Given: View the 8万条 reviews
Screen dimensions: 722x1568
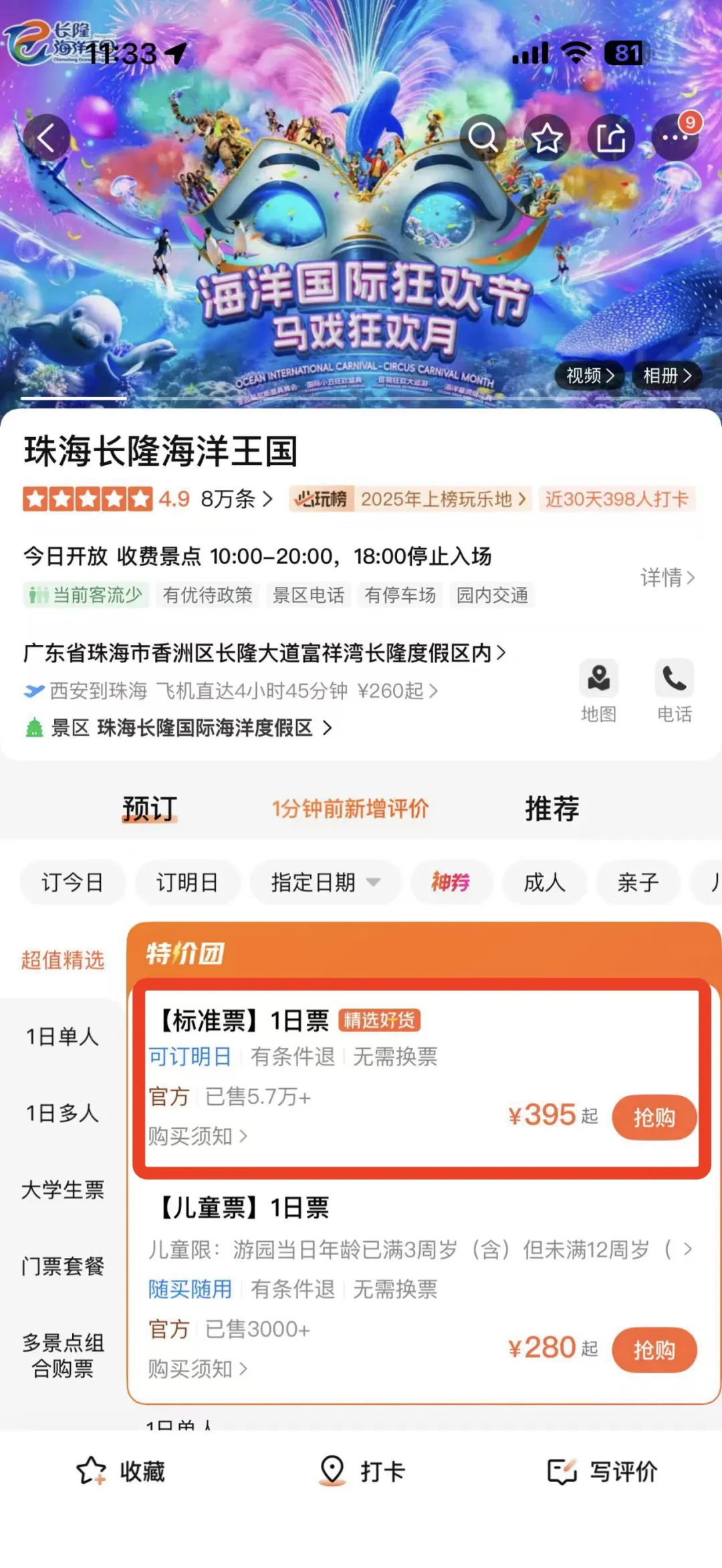Looking at the screenshot, I should tap(237, 499).
